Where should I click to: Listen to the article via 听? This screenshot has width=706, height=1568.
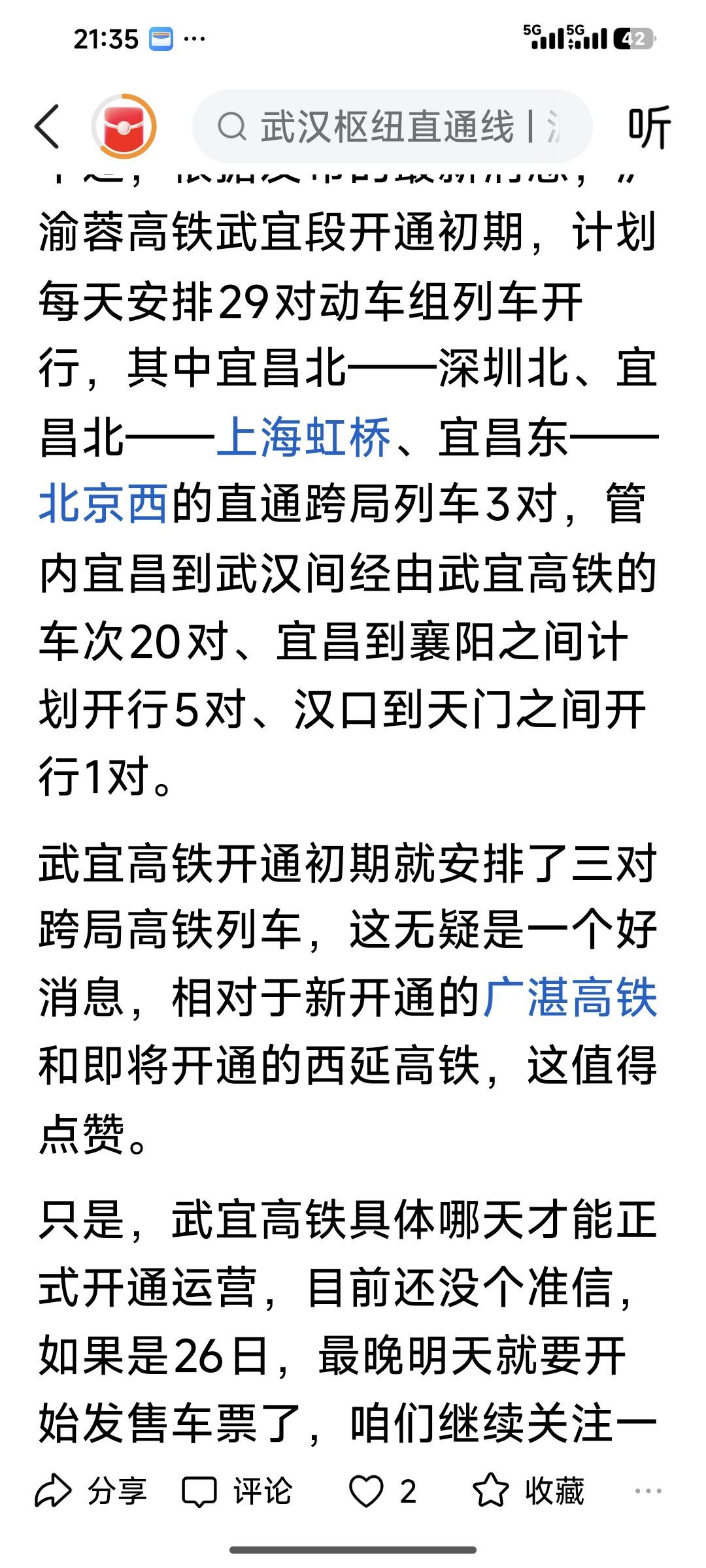tap(649, 126)
